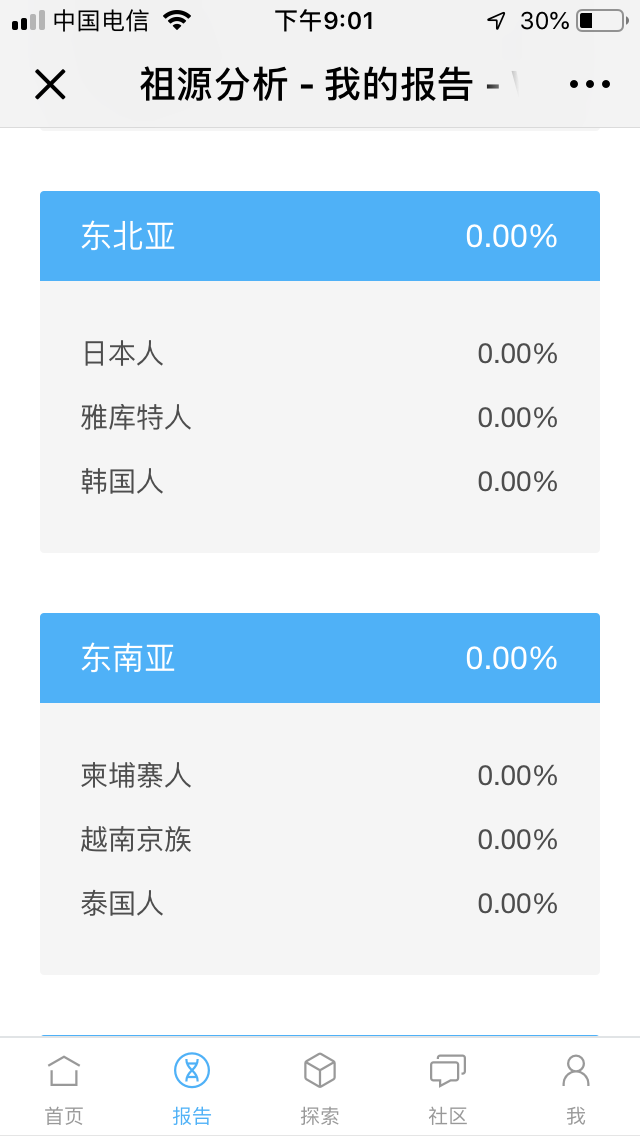Open the 社区 community tab
The image size is (640, 1136).
(x=448, y=1089)
